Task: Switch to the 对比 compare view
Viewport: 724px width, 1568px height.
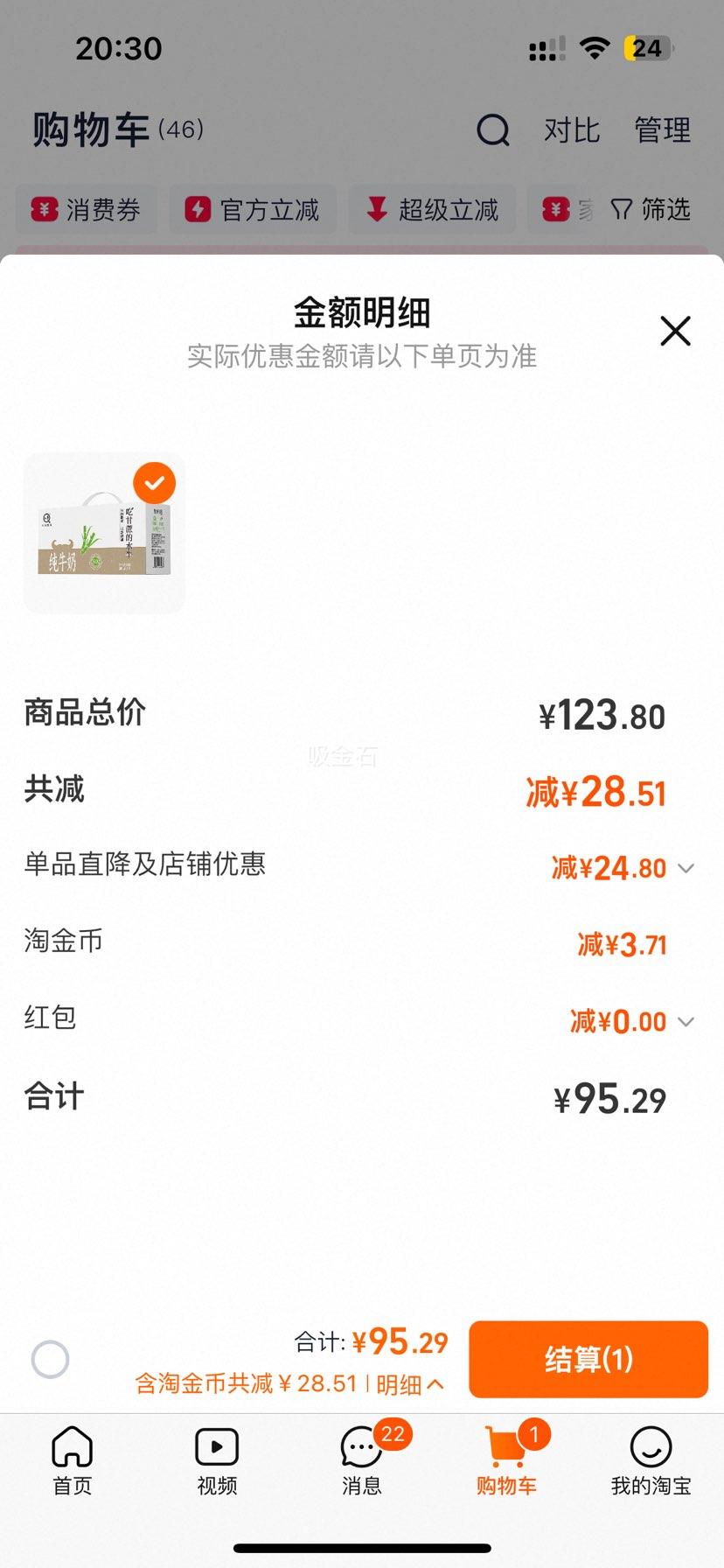Action: pos(573,129)
